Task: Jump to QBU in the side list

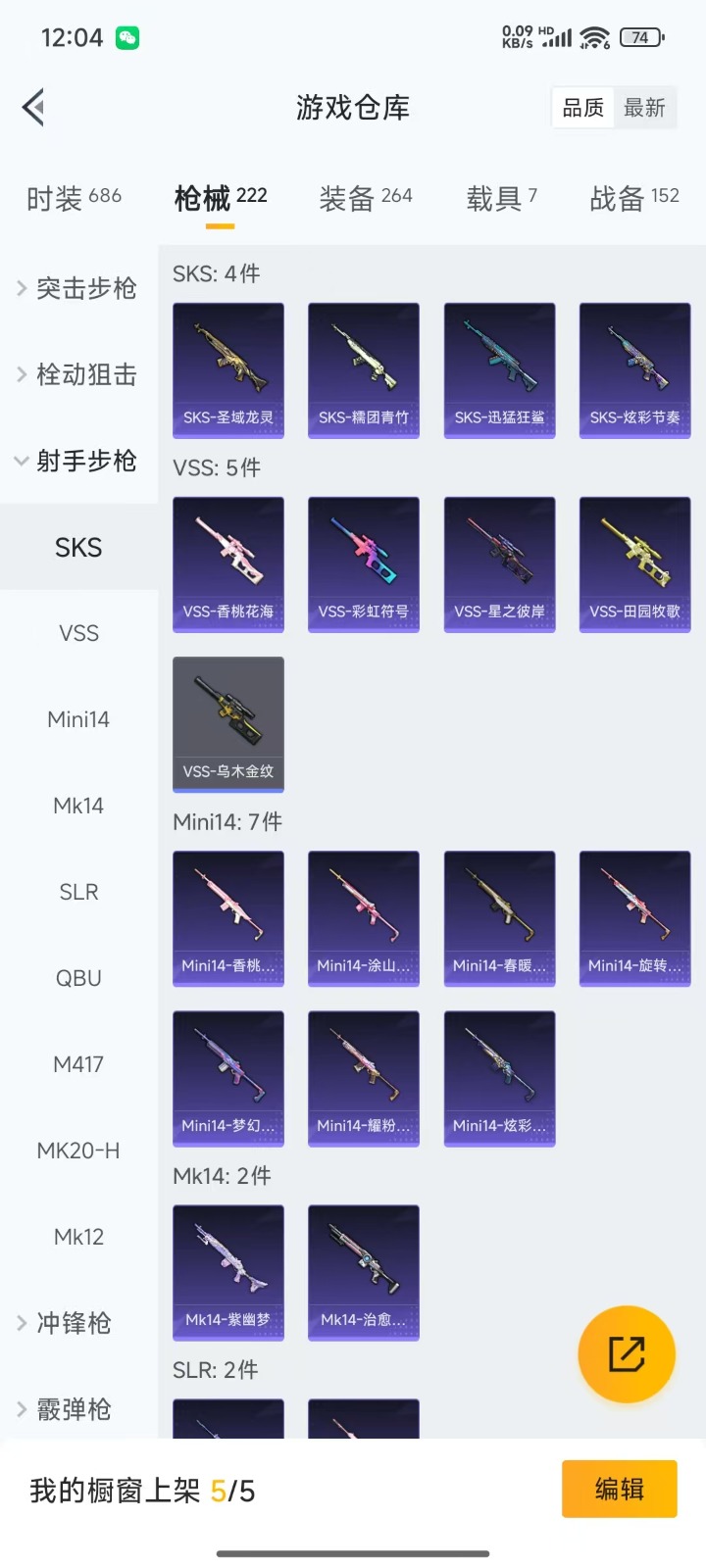Action: click(78, 978)
